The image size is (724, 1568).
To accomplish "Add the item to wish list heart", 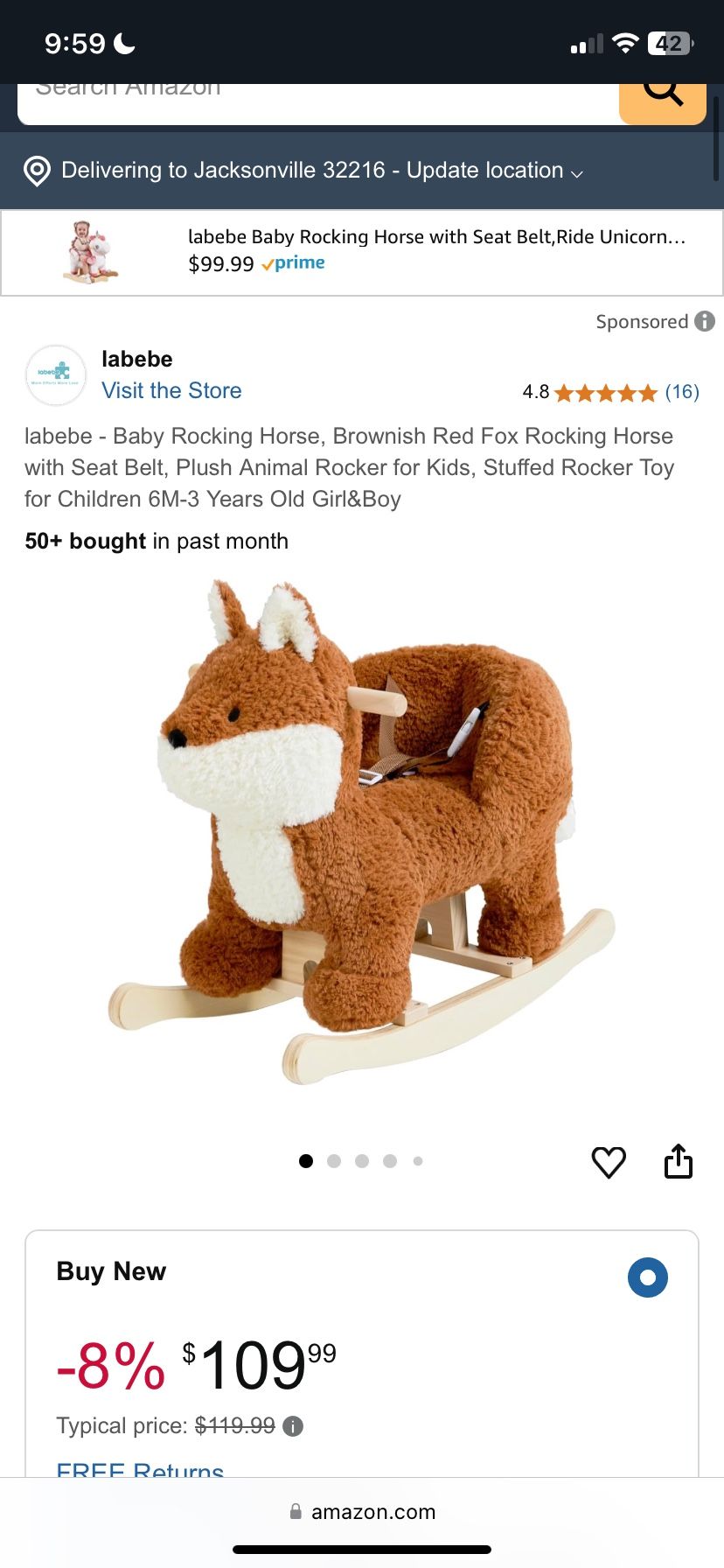I will [x=609, y=1162].
